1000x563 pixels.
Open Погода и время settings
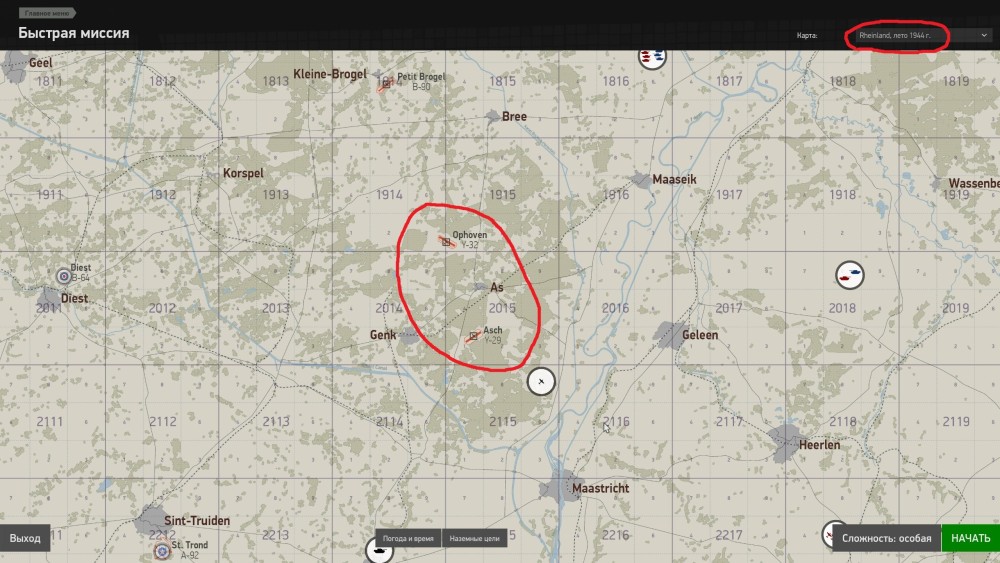click(408, 538)
